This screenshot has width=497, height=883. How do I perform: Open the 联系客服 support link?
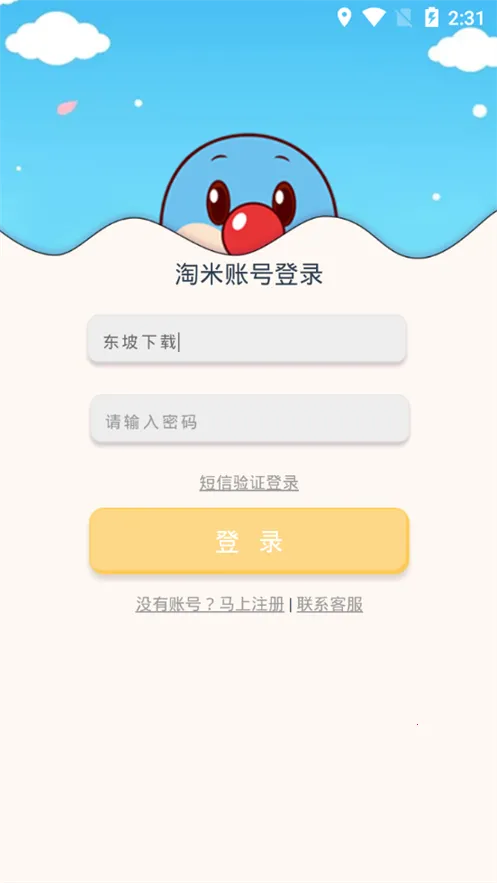(x=330, y=604)
